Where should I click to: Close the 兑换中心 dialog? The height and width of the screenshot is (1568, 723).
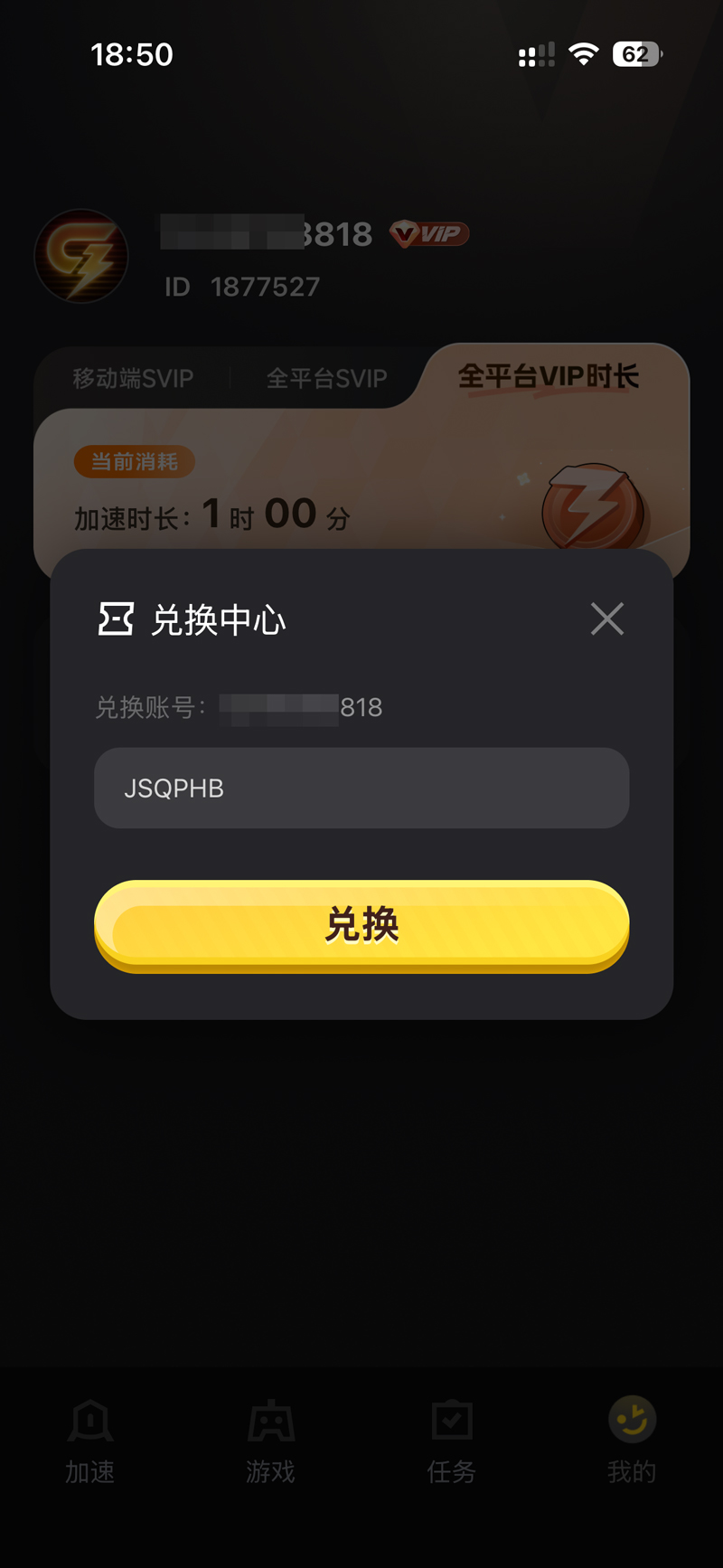[607, 619]
